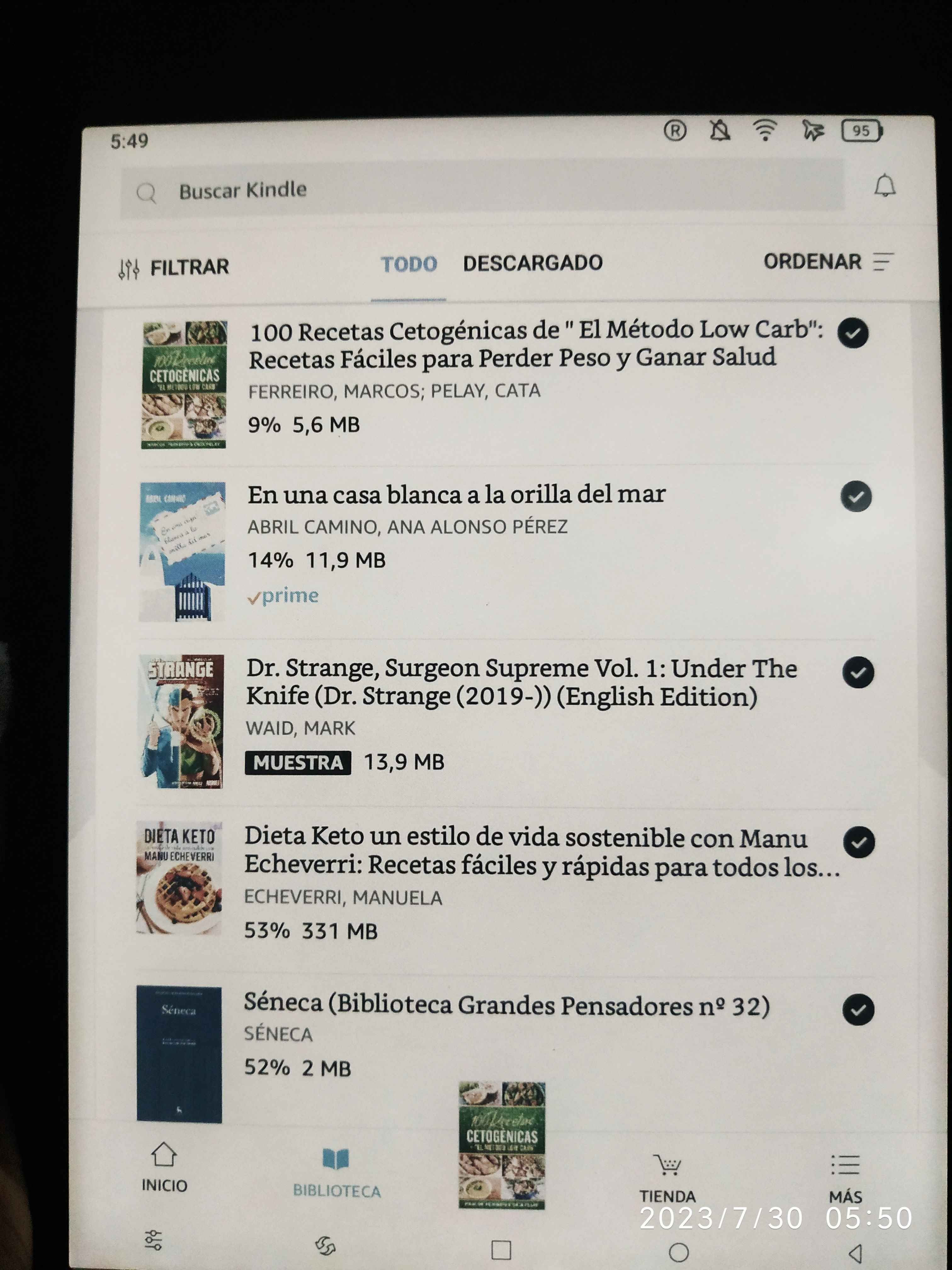Tap the system back button

point(856,1253)
